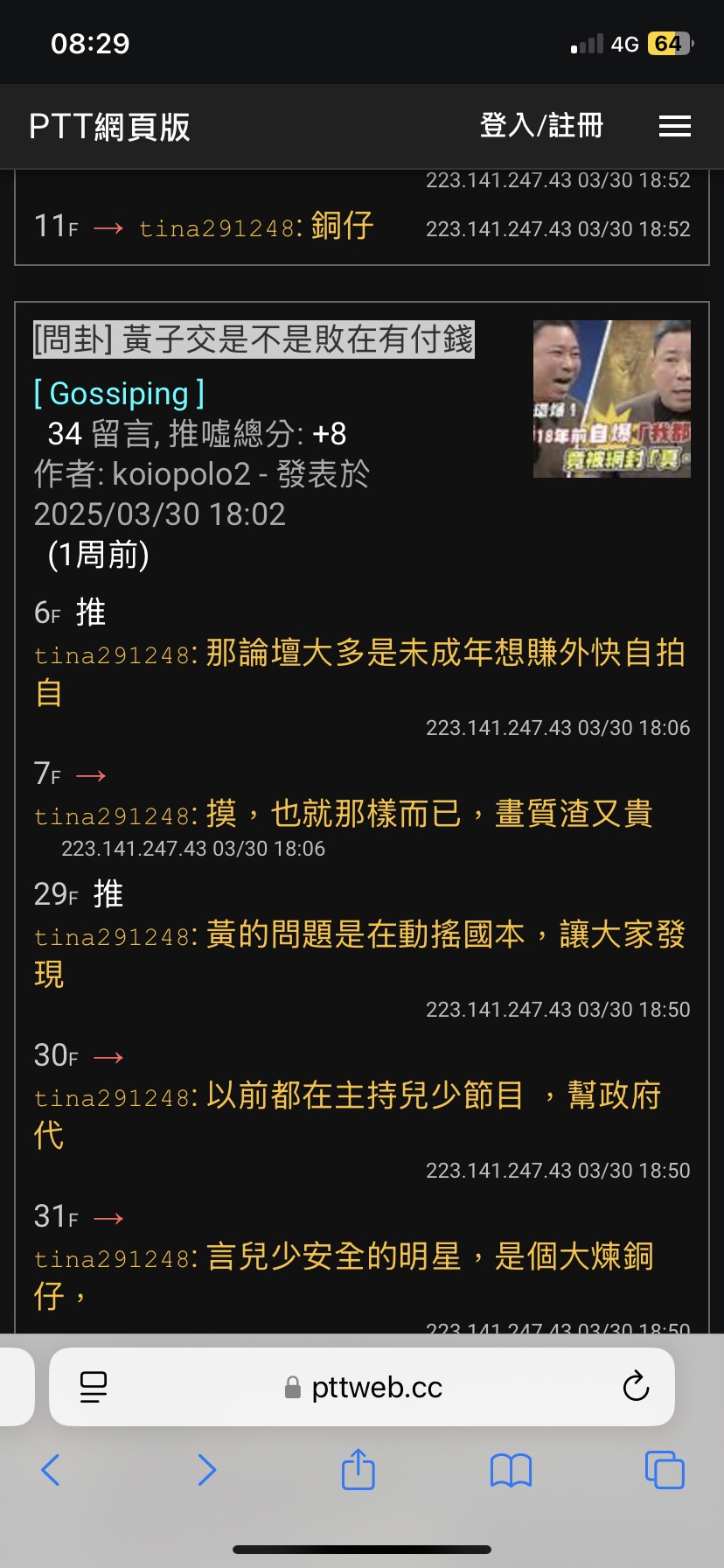Viewport: 724px width, 1568px height.
Task: Go to PTT網頁版 home
Action: (109, 127)
